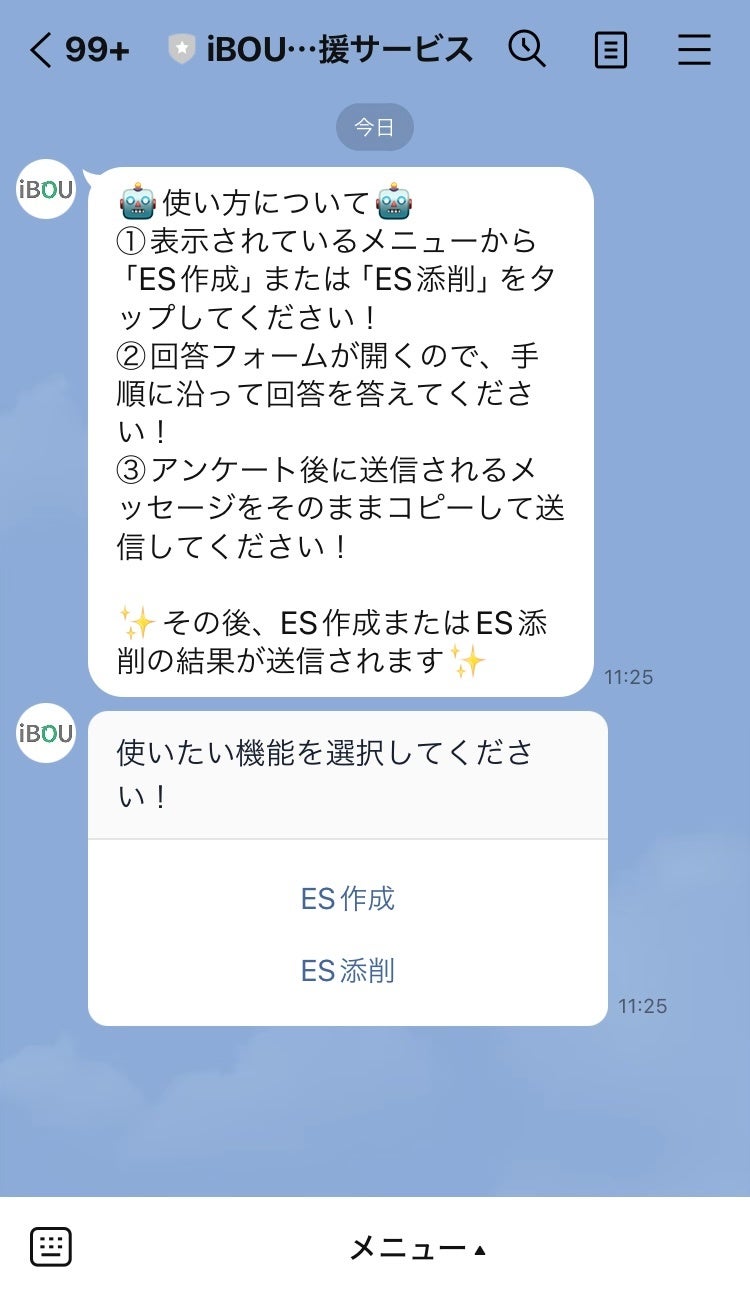Choose the ES添削 option
Viewport: 750px width, 1299px height.
[347, 970]
